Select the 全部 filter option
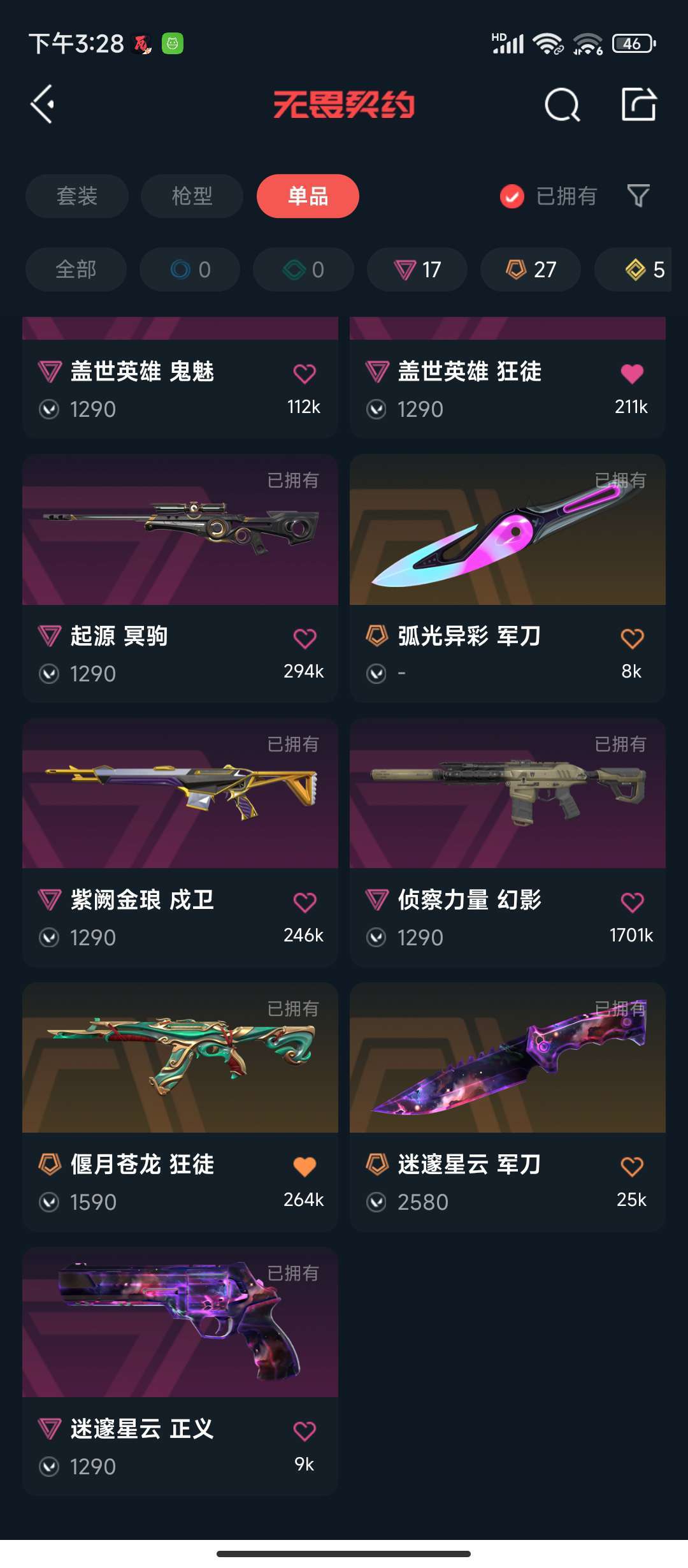The width and height of the screenshot is (688, 1568). pyautogui.click(x=75, y=270)
